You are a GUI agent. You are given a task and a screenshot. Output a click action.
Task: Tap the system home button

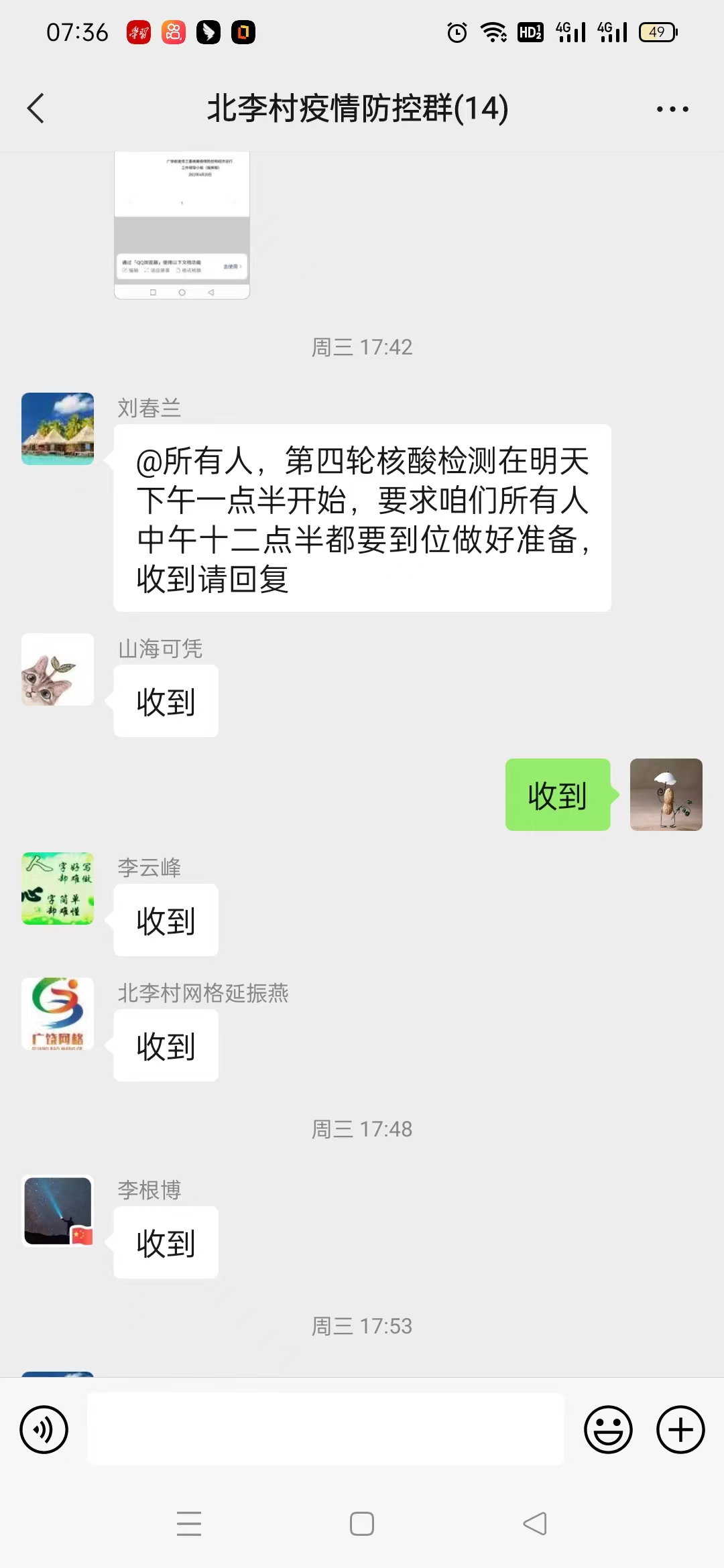tap(362, 1524)
